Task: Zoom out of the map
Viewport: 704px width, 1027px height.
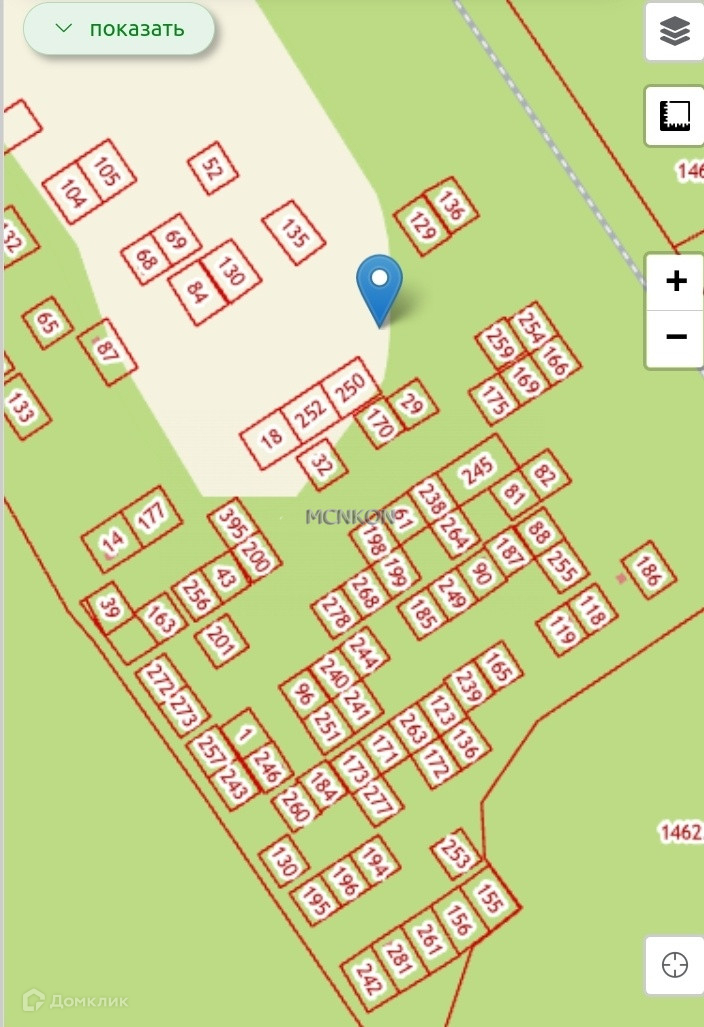Action: (x=675, y=339)
